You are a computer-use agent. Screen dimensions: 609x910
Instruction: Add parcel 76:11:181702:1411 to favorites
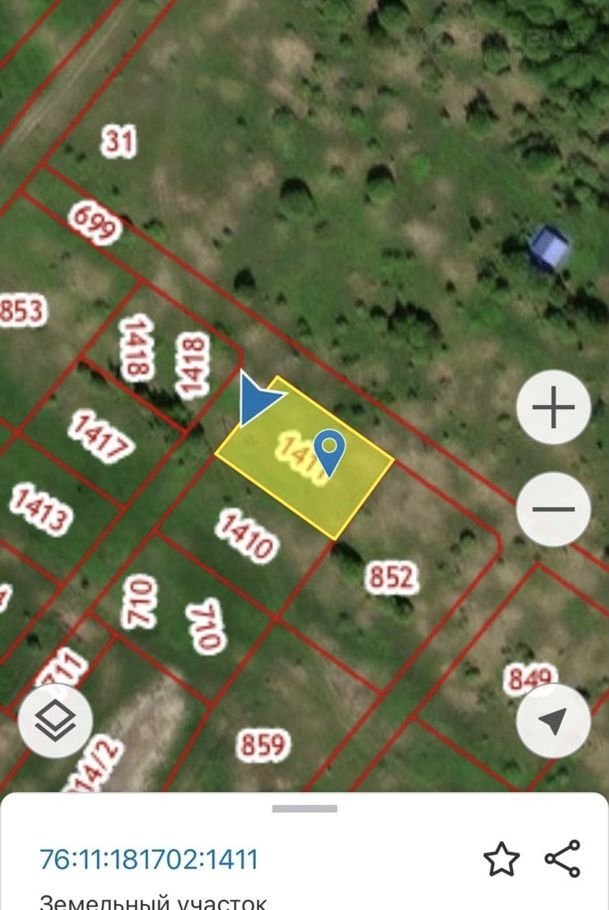(501, 859)
